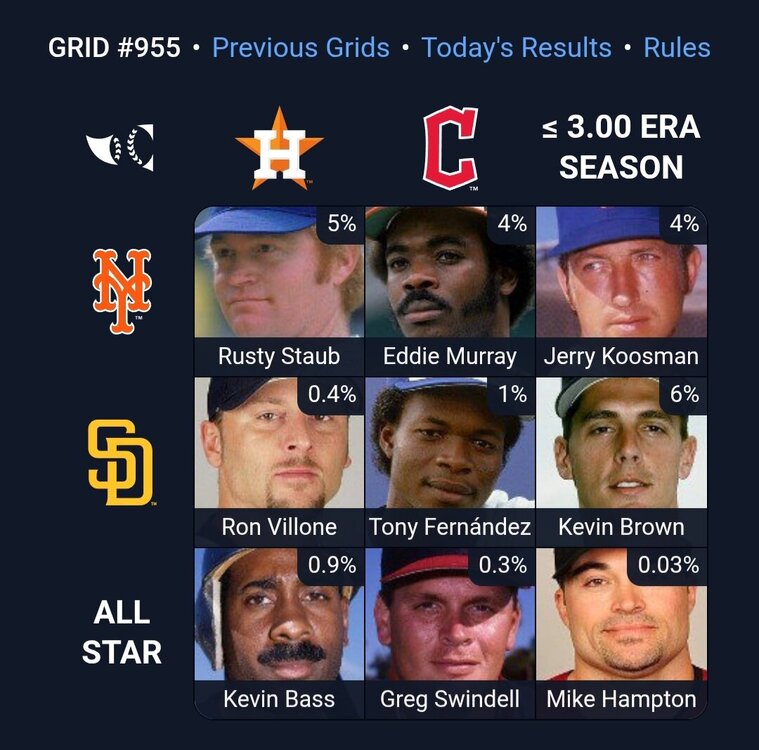Open the Tony Fernández cell
Image resolution: width=759 pixels, height=750 pixels.
[x=450, y=461]
